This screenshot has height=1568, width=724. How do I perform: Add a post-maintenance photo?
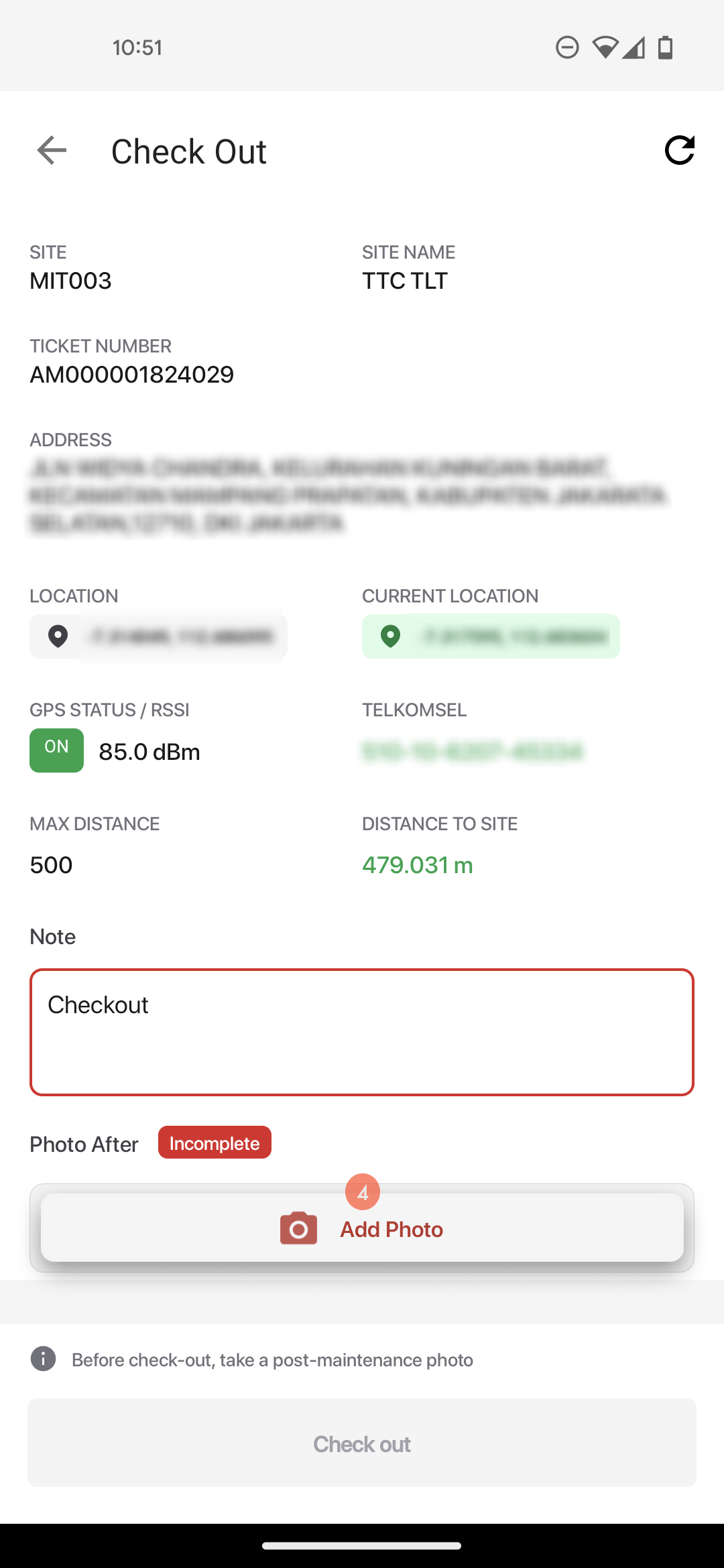362,1228
